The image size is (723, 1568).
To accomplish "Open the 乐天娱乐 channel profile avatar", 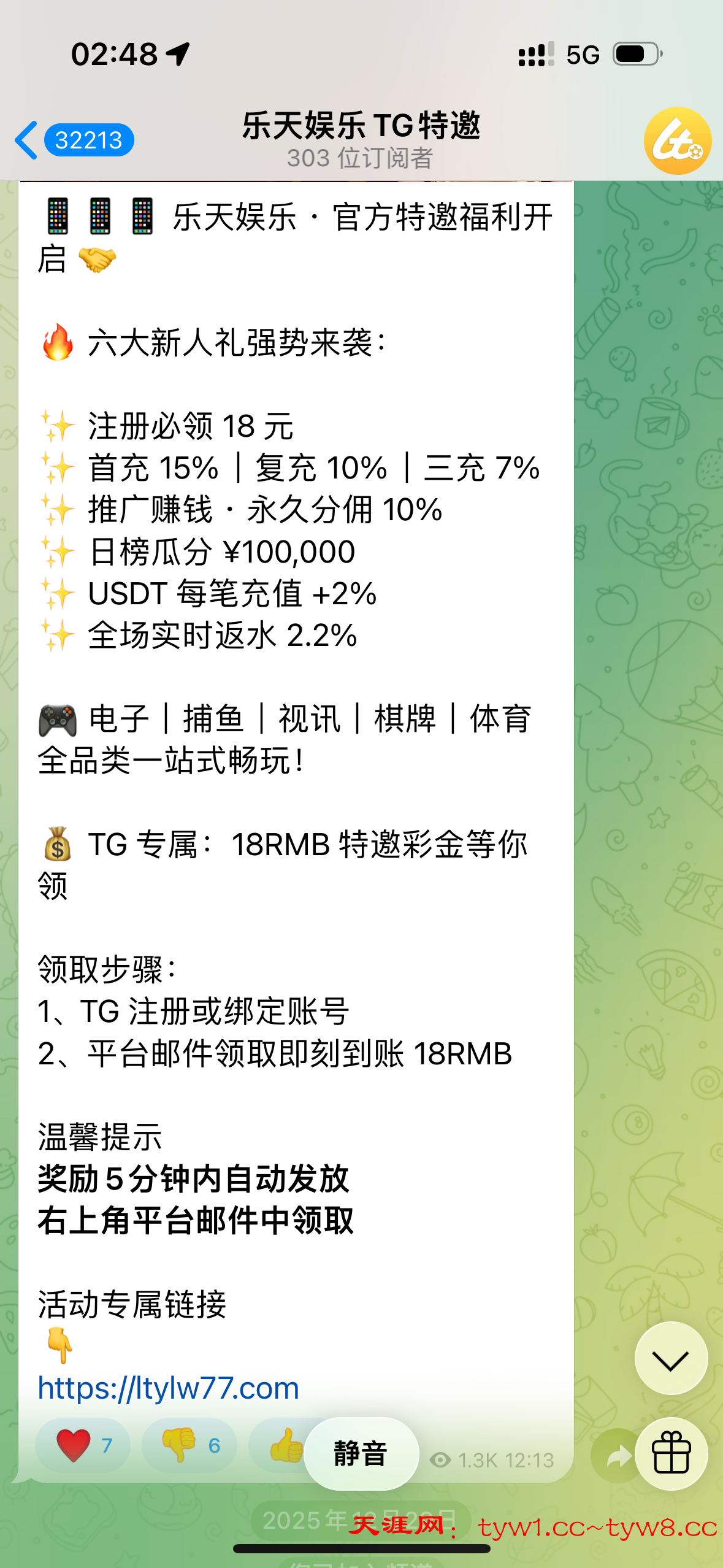I will point(677,140).
